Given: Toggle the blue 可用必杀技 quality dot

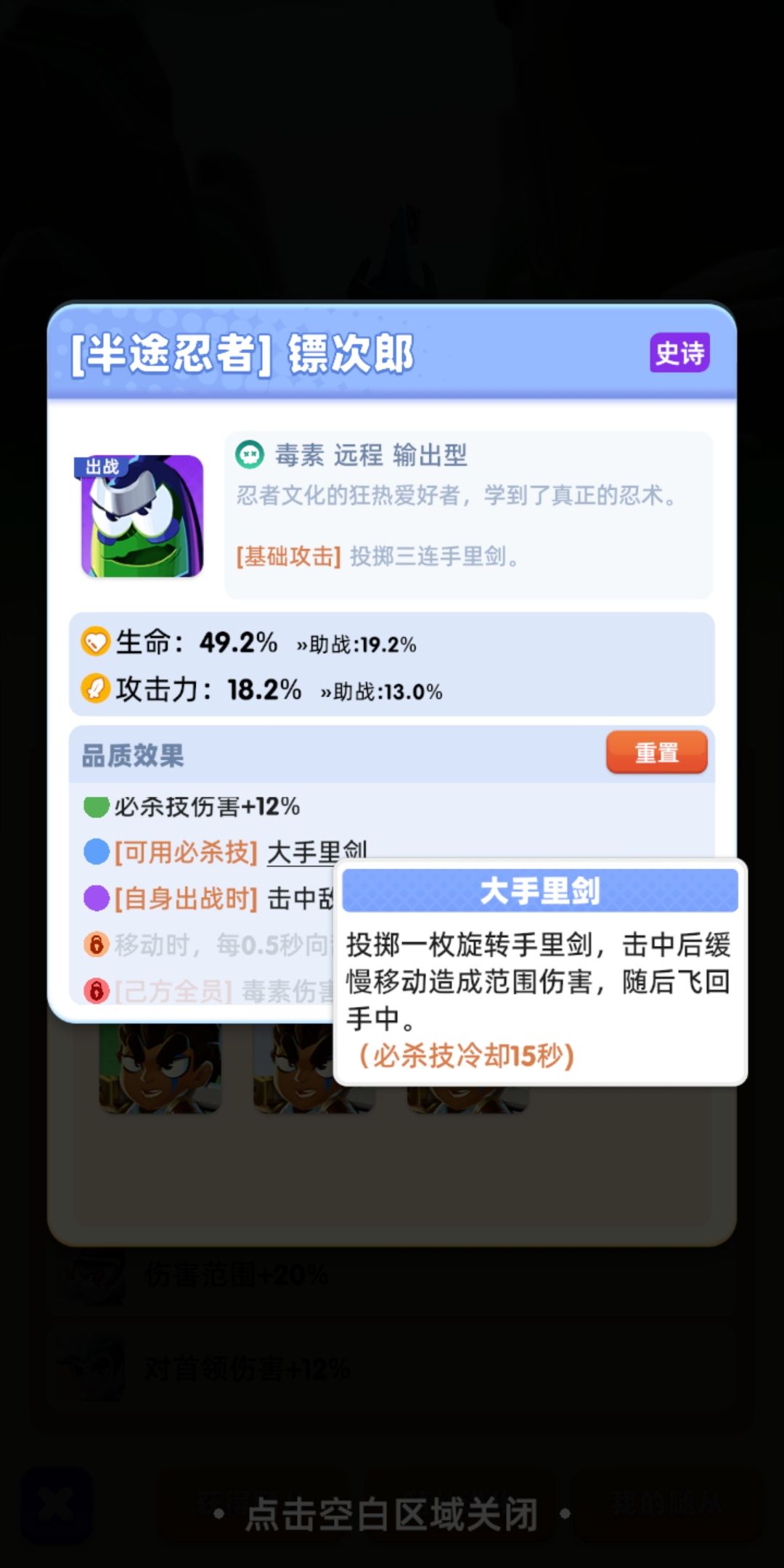Looking at the screenshot, I should (96, 853).
